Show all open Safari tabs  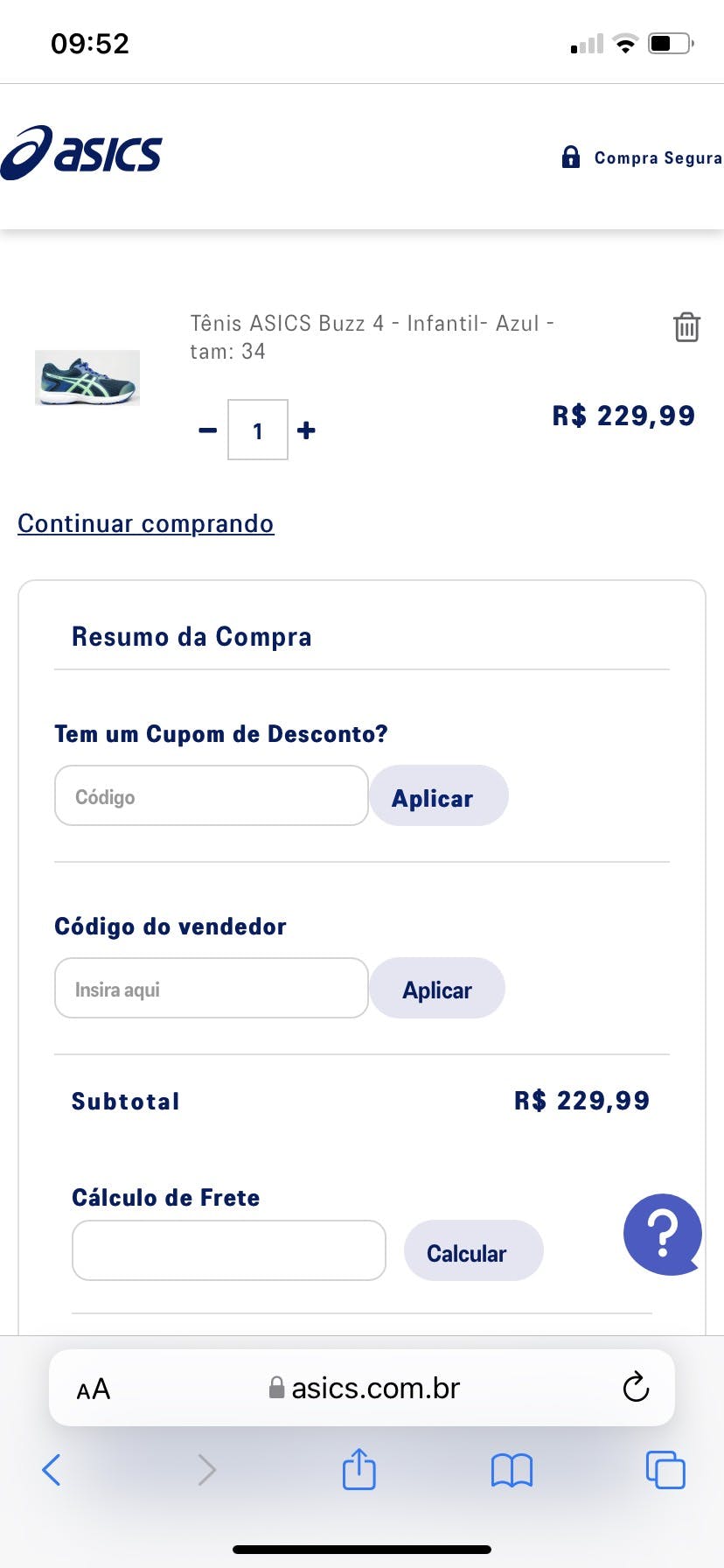pyautogui.click(x=665, y=1470)
